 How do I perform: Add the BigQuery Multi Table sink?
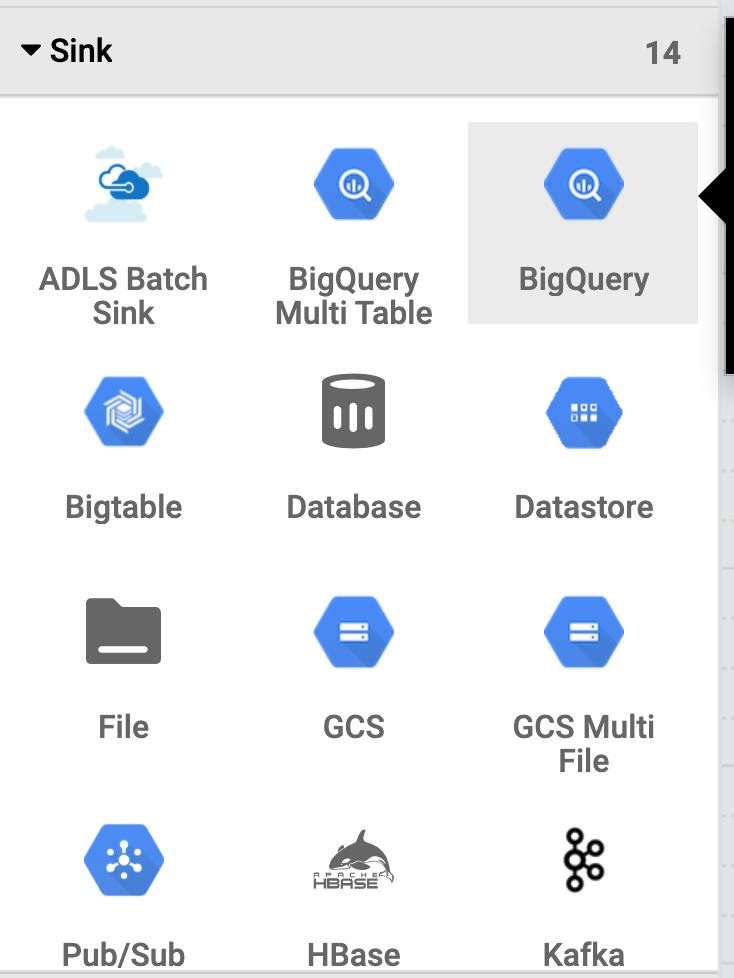click(354, 186)
